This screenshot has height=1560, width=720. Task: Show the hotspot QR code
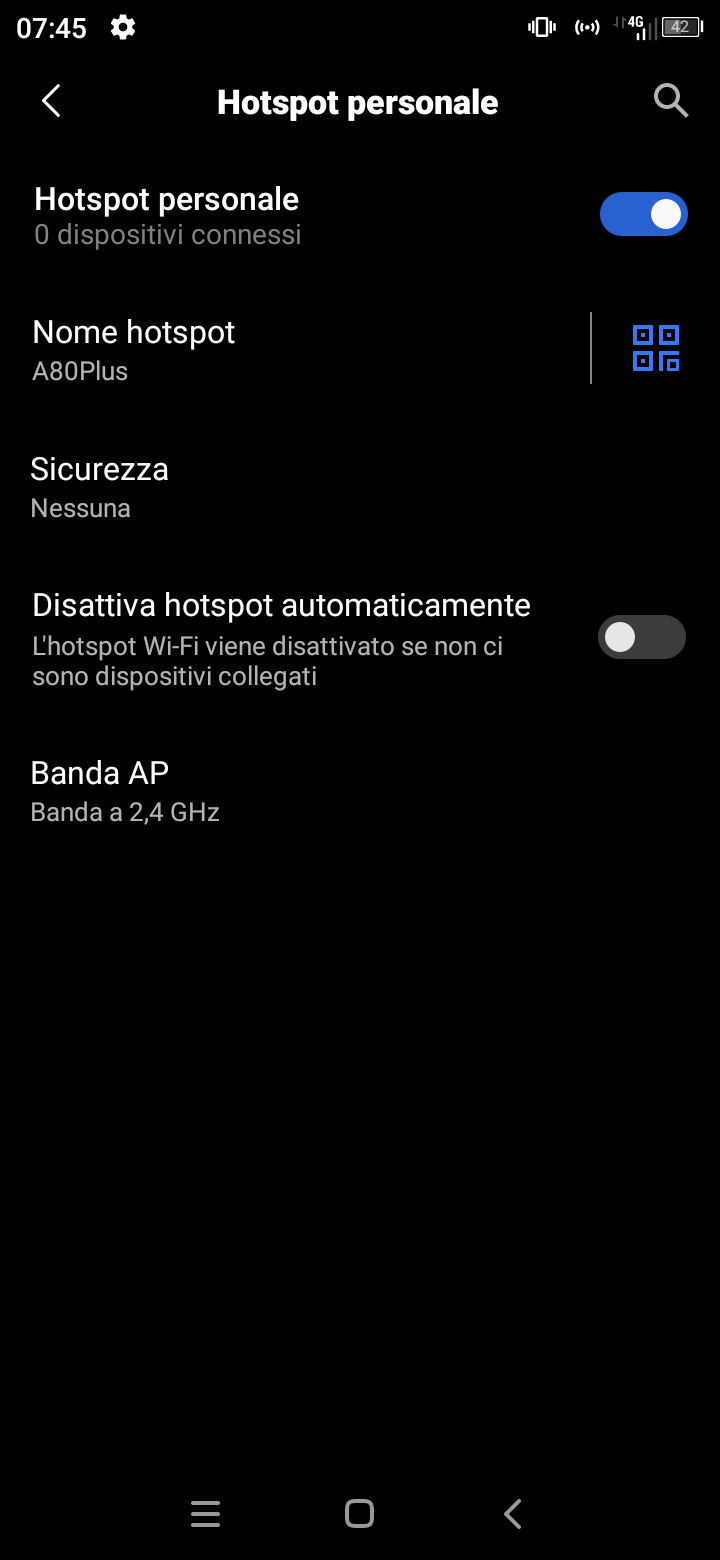click(x=656, y=348)
